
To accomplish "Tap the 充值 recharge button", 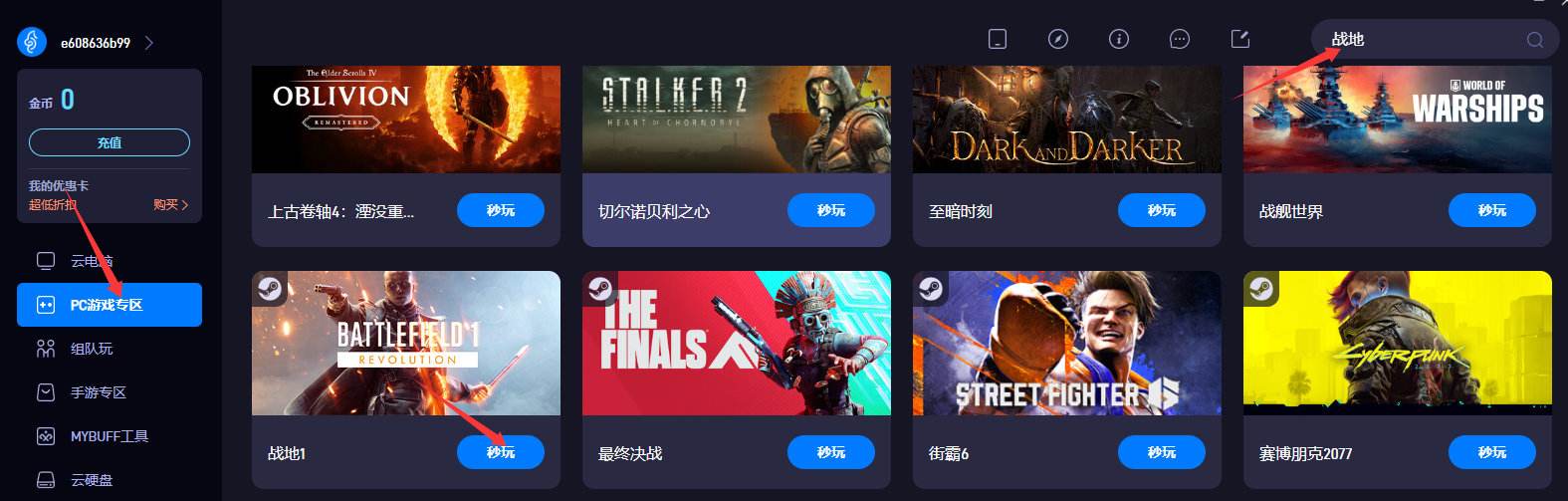I will pos(110,142).
